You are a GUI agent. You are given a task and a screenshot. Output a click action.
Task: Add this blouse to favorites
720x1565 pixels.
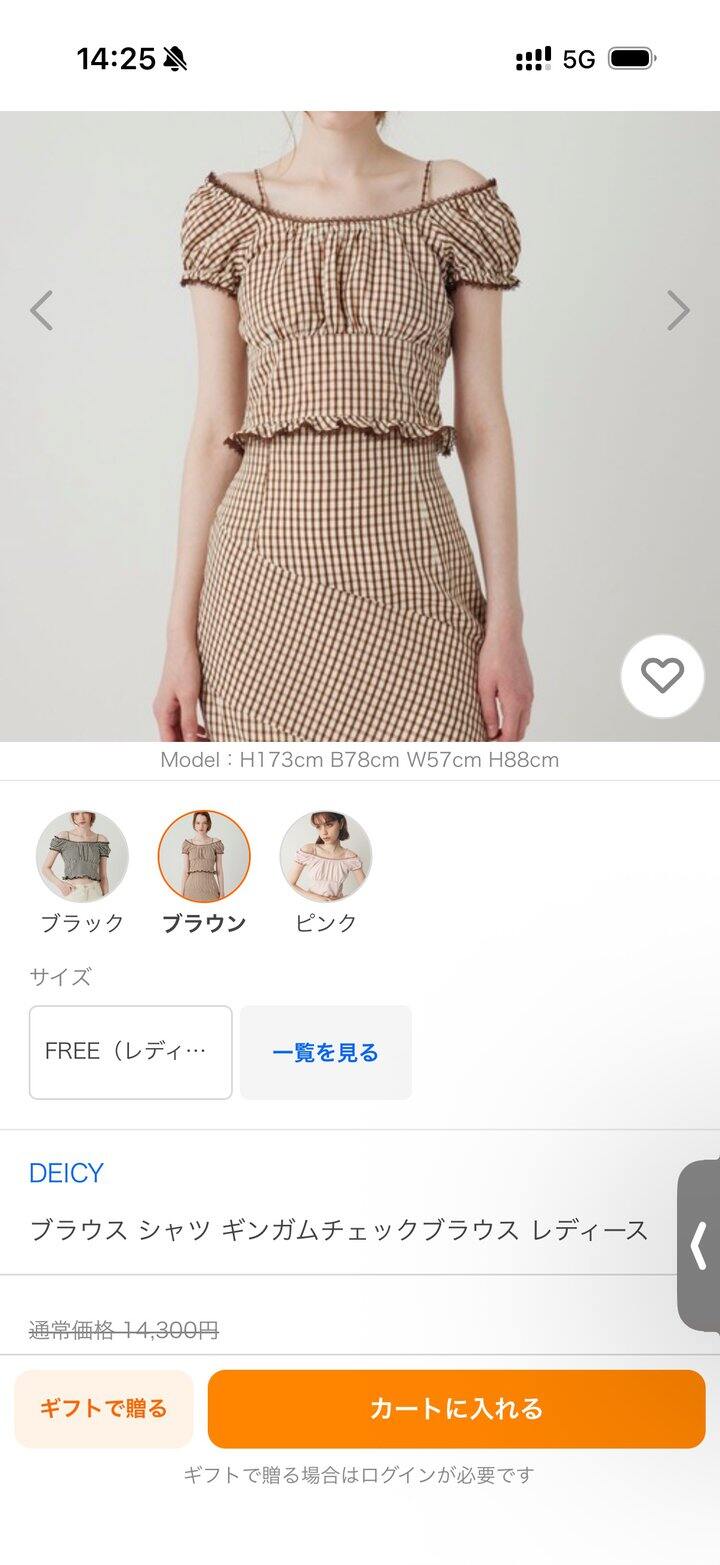pyautogui.click(x=662, y=677)
